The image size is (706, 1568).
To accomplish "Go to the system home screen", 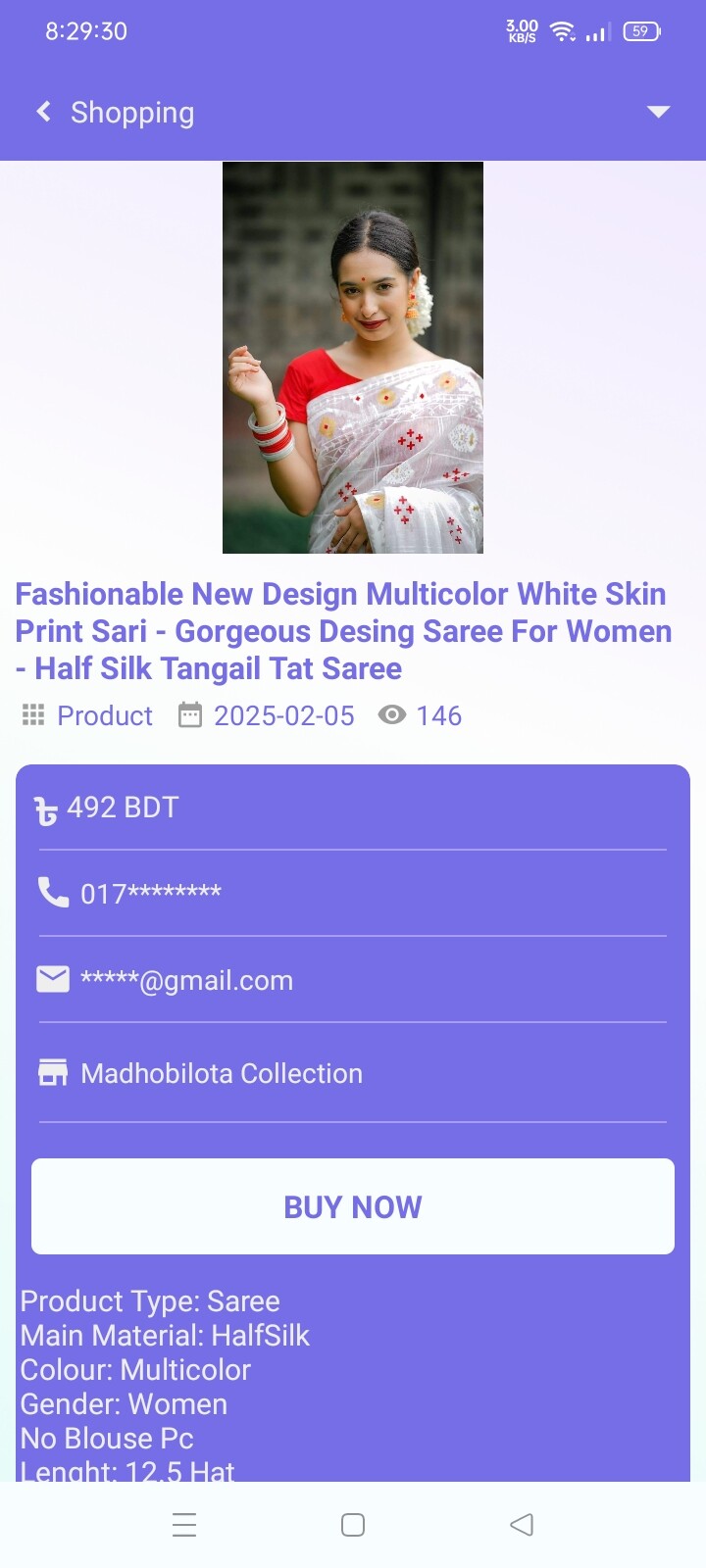I will coord(353,1525).
